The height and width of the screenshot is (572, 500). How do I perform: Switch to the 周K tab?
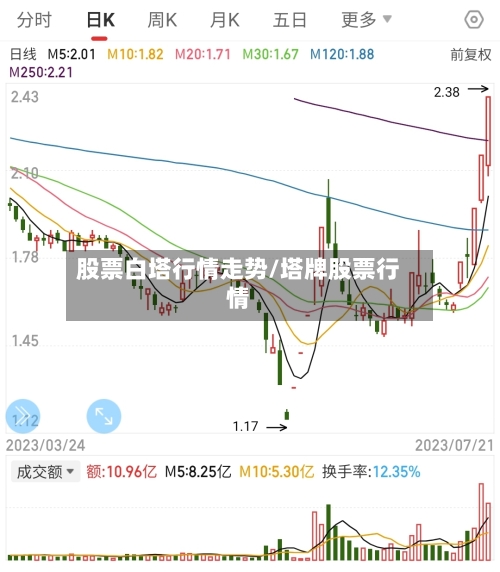162,20
